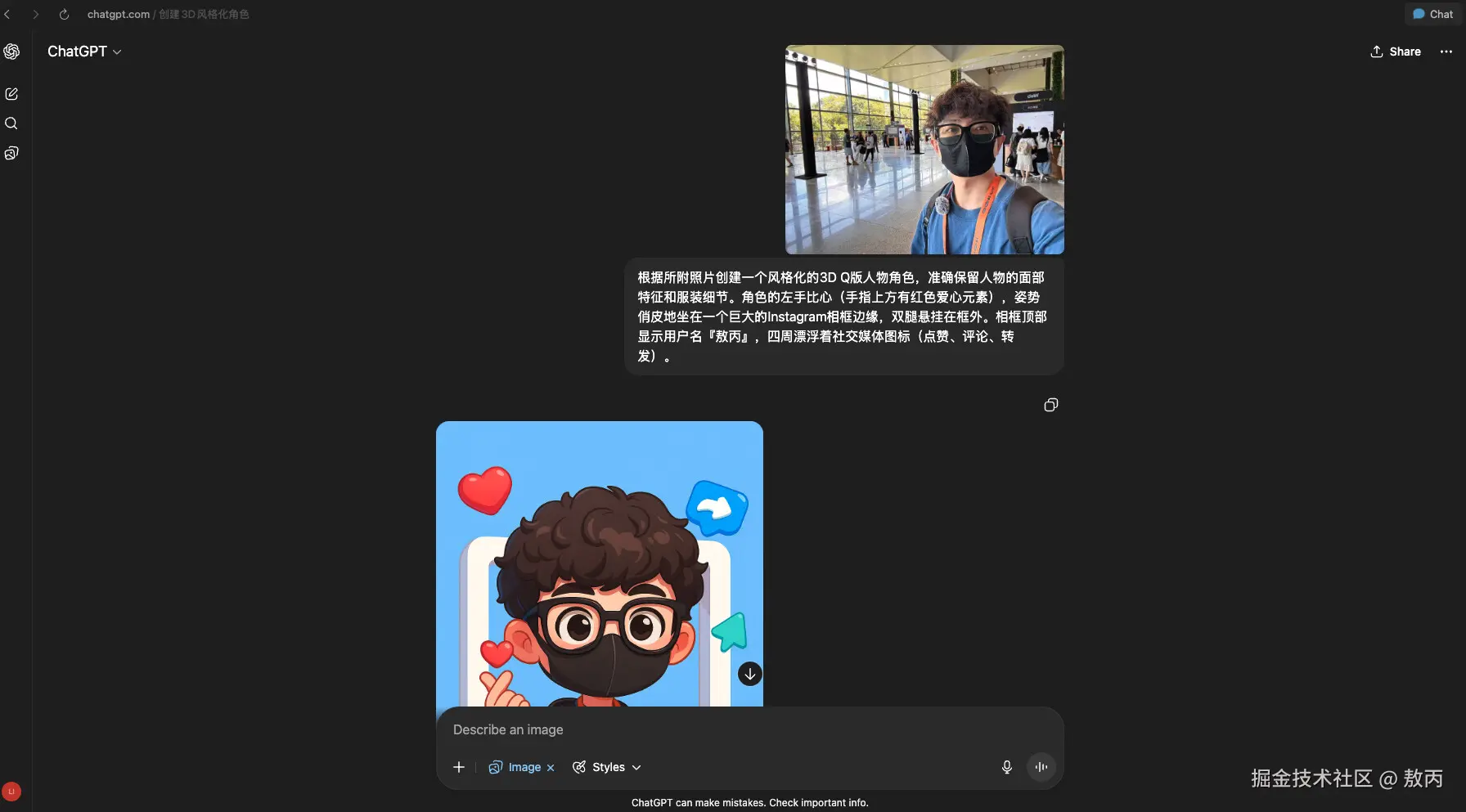This screenshot has width=1466, height=812.
Task: Open the attached selfie photo
Action: (x=924, y=150)
